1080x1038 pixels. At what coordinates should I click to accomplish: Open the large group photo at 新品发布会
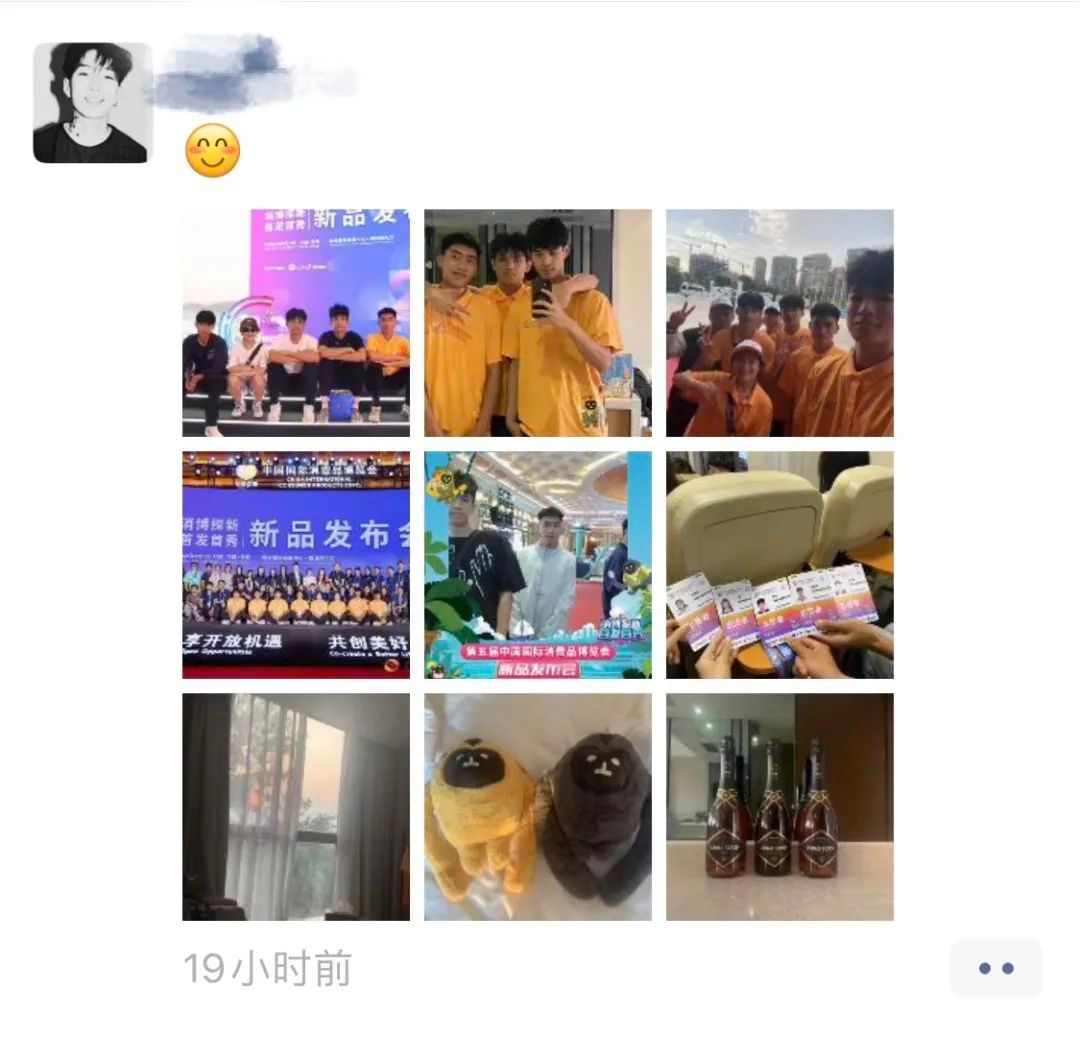(x=295, y=564)
